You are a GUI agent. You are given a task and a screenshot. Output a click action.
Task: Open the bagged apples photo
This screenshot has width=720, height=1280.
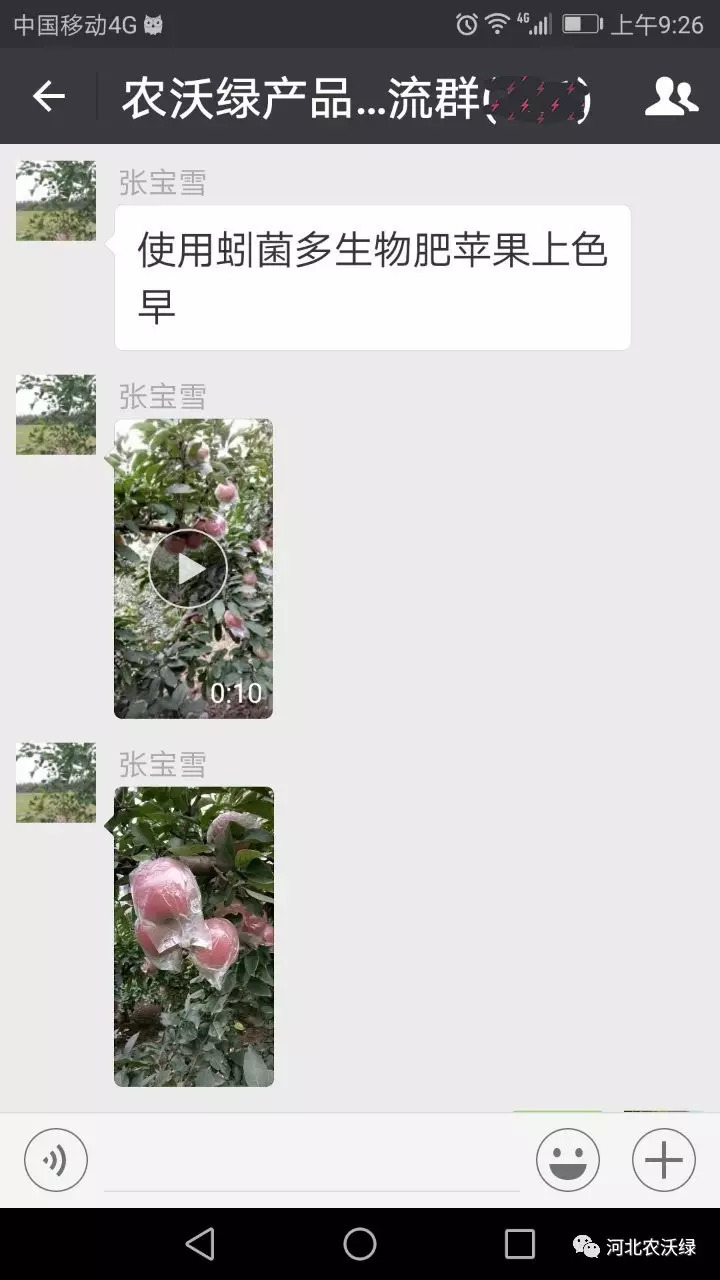(x=193, y=937)
